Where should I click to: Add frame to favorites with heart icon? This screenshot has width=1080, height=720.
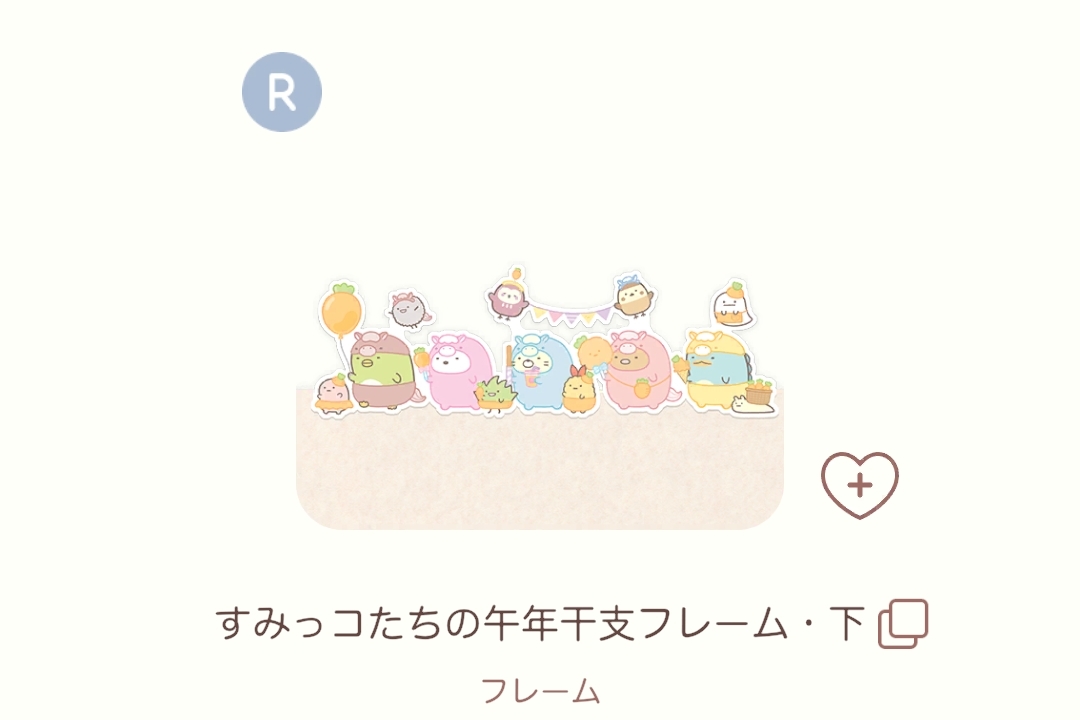click(x=860, y=485)
